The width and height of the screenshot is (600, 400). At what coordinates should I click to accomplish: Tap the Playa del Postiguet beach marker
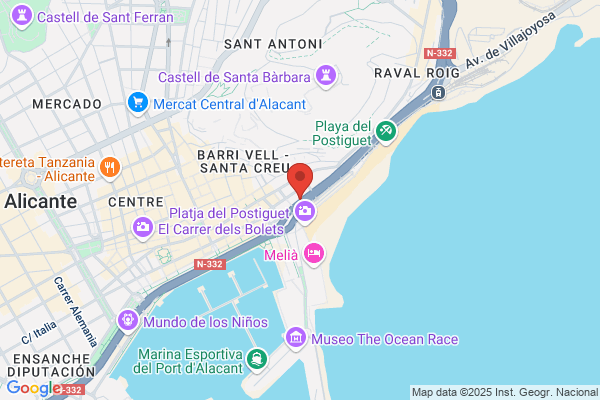pos(386,132)
